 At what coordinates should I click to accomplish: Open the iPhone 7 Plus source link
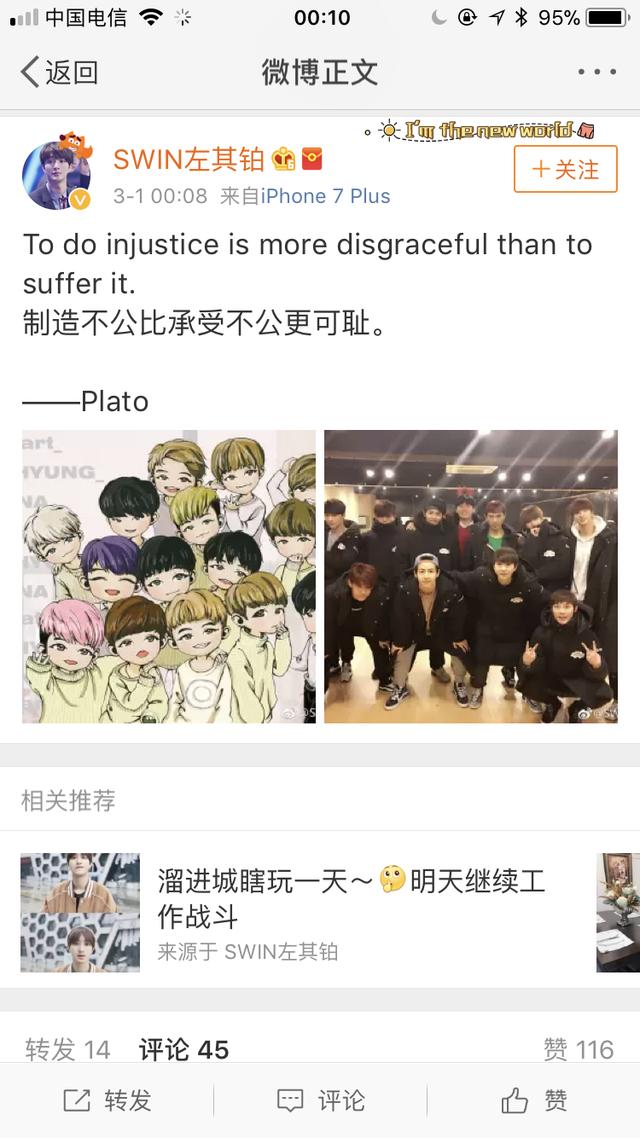325,196
